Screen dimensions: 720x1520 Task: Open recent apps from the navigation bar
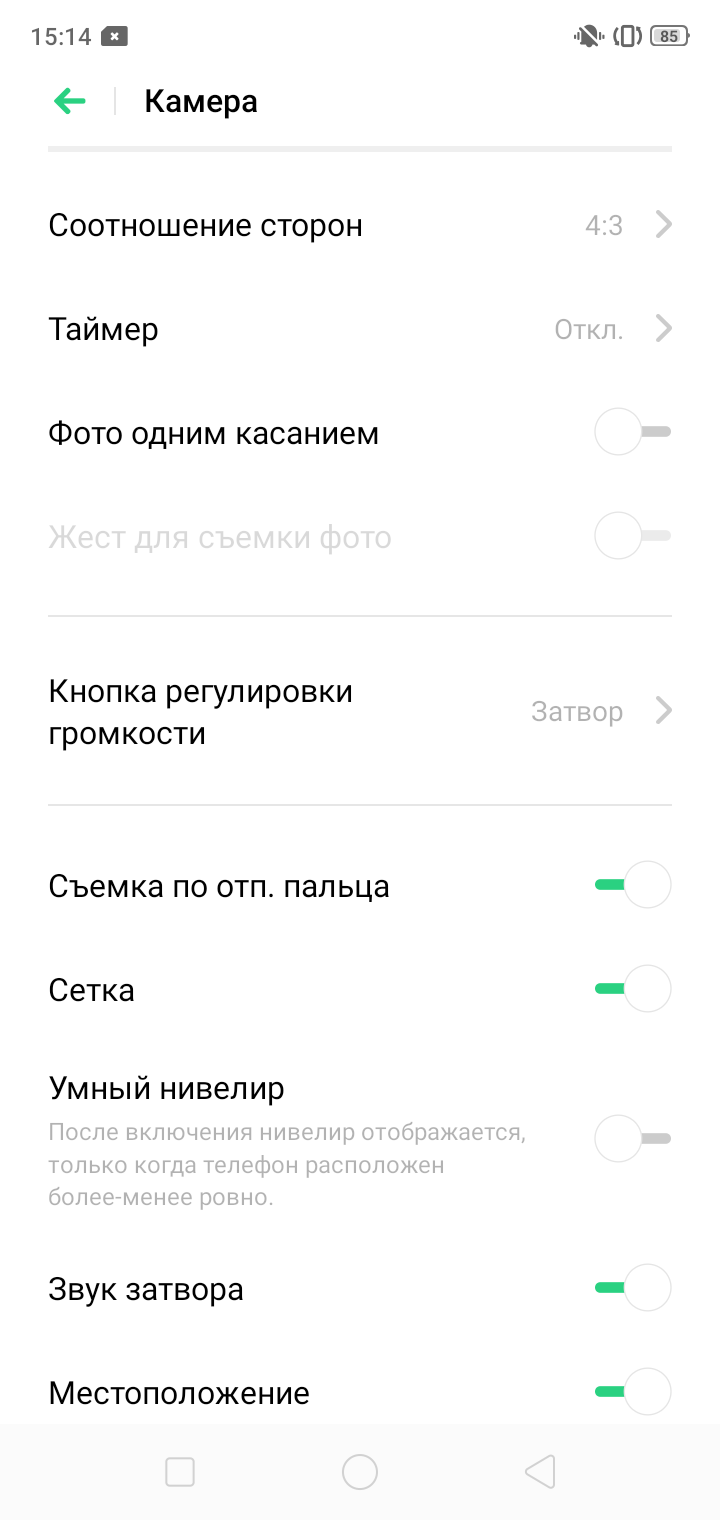180,1472
